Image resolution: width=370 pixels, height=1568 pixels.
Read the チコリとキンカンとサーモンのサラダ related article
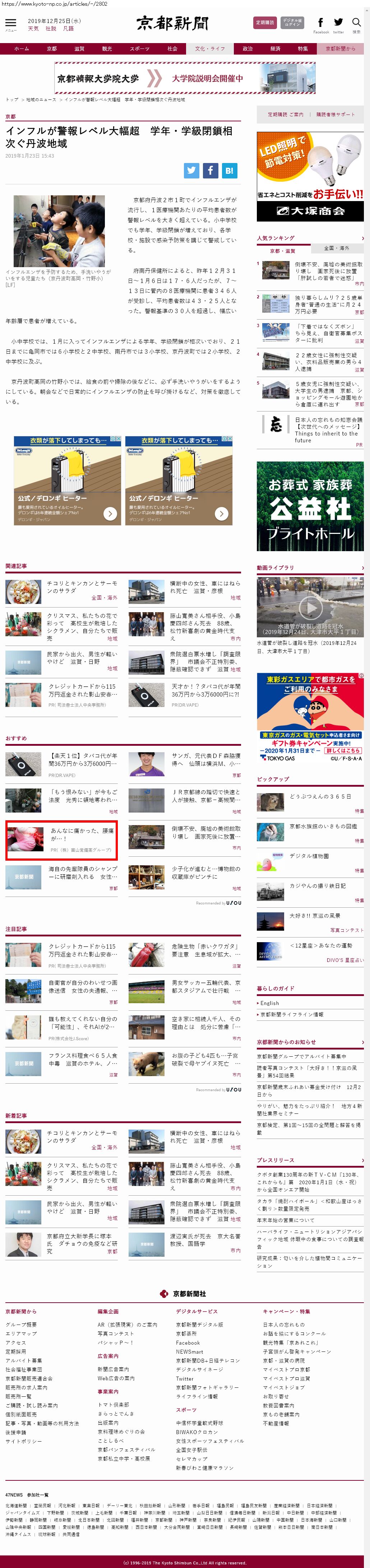(x=82, y=586)
